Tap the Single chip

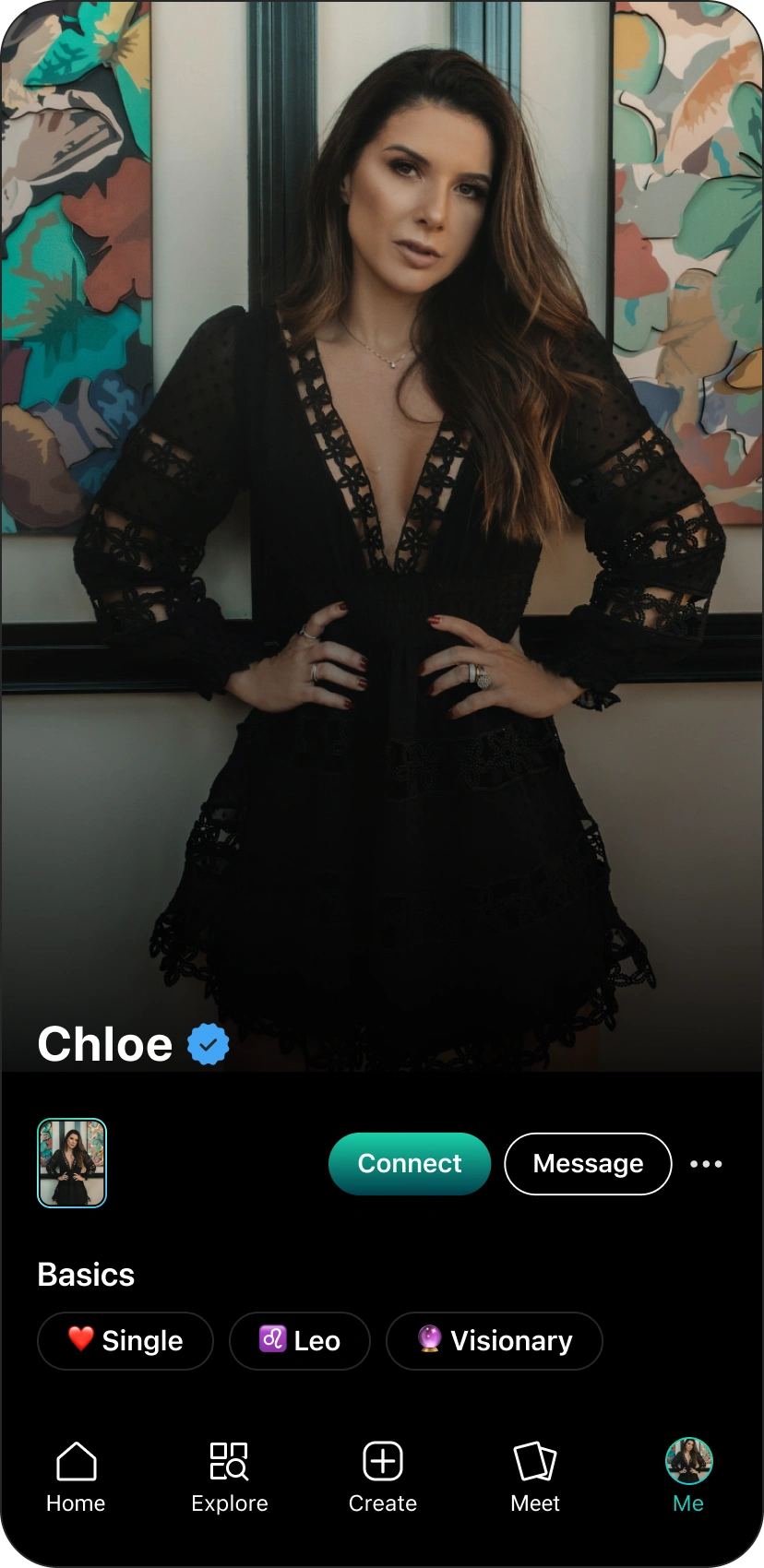125,1340
